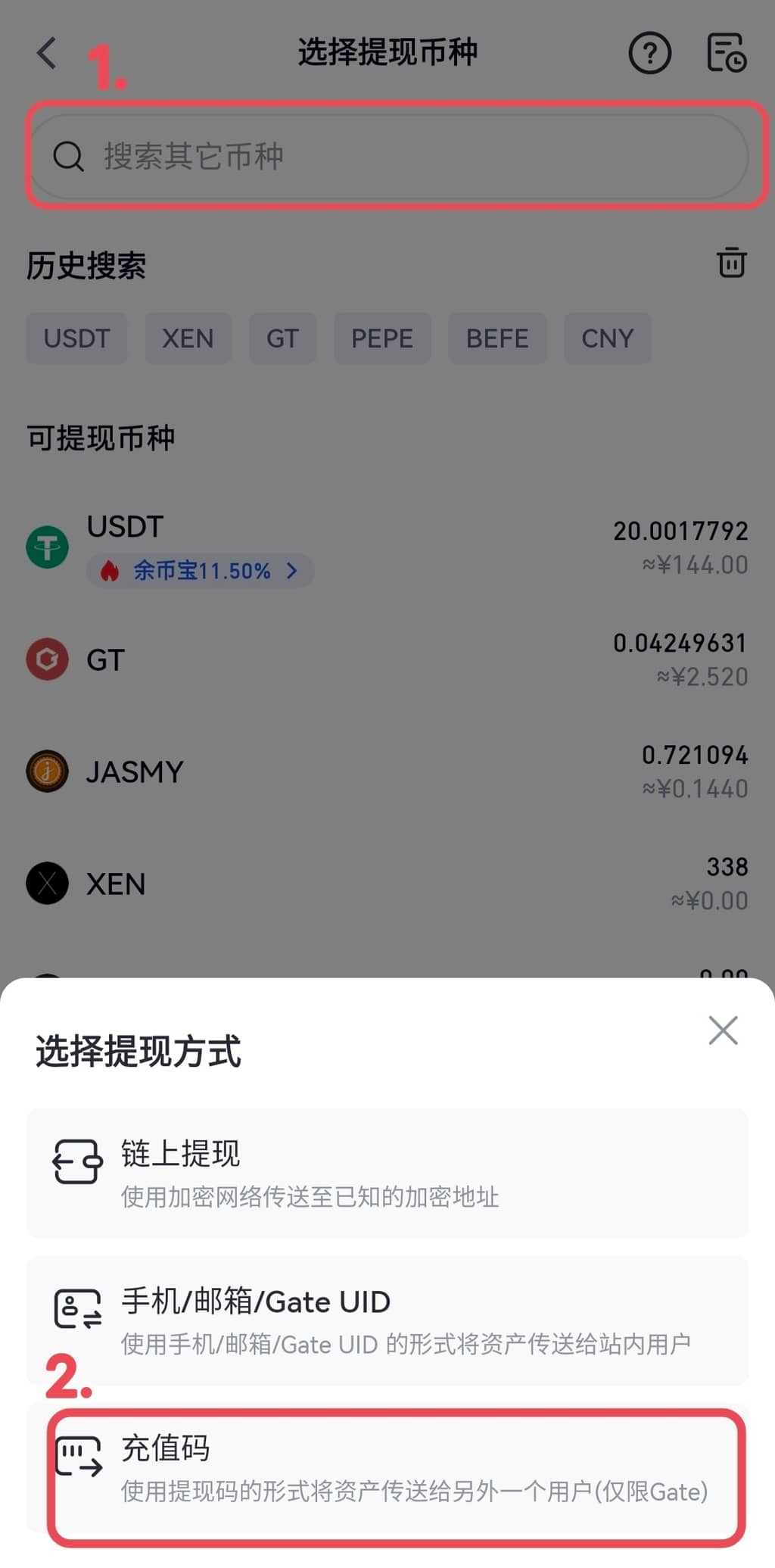
Task: Go back from the coin selection page
Action: pos(47,53)
